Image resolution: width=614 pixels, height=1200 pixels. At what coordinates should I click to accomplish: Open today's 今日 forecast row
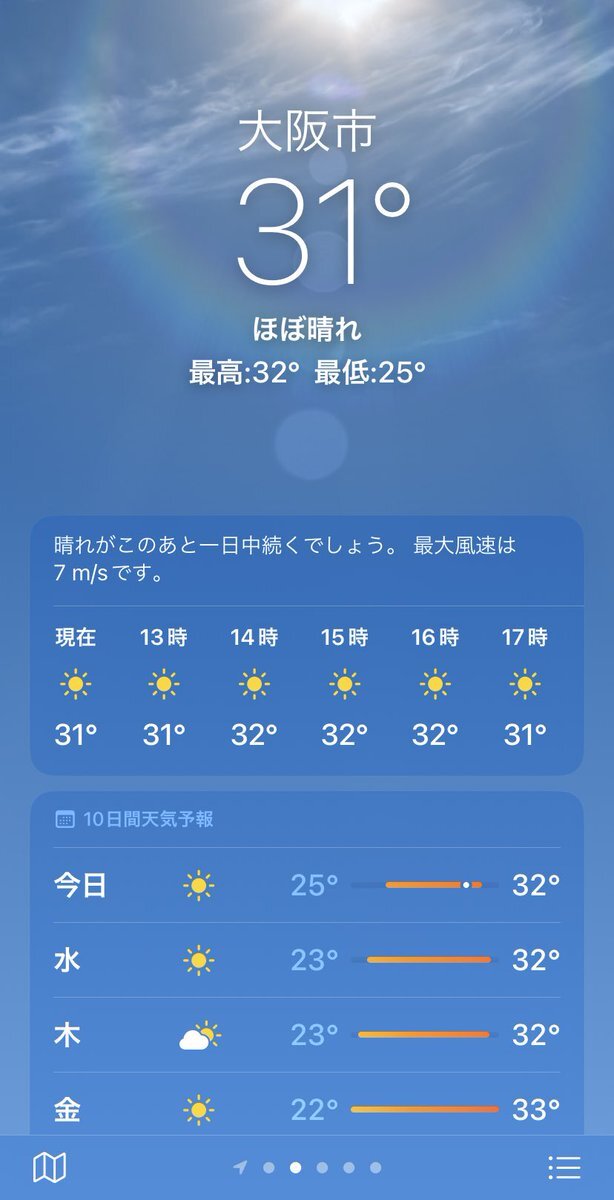click(307, 885)
